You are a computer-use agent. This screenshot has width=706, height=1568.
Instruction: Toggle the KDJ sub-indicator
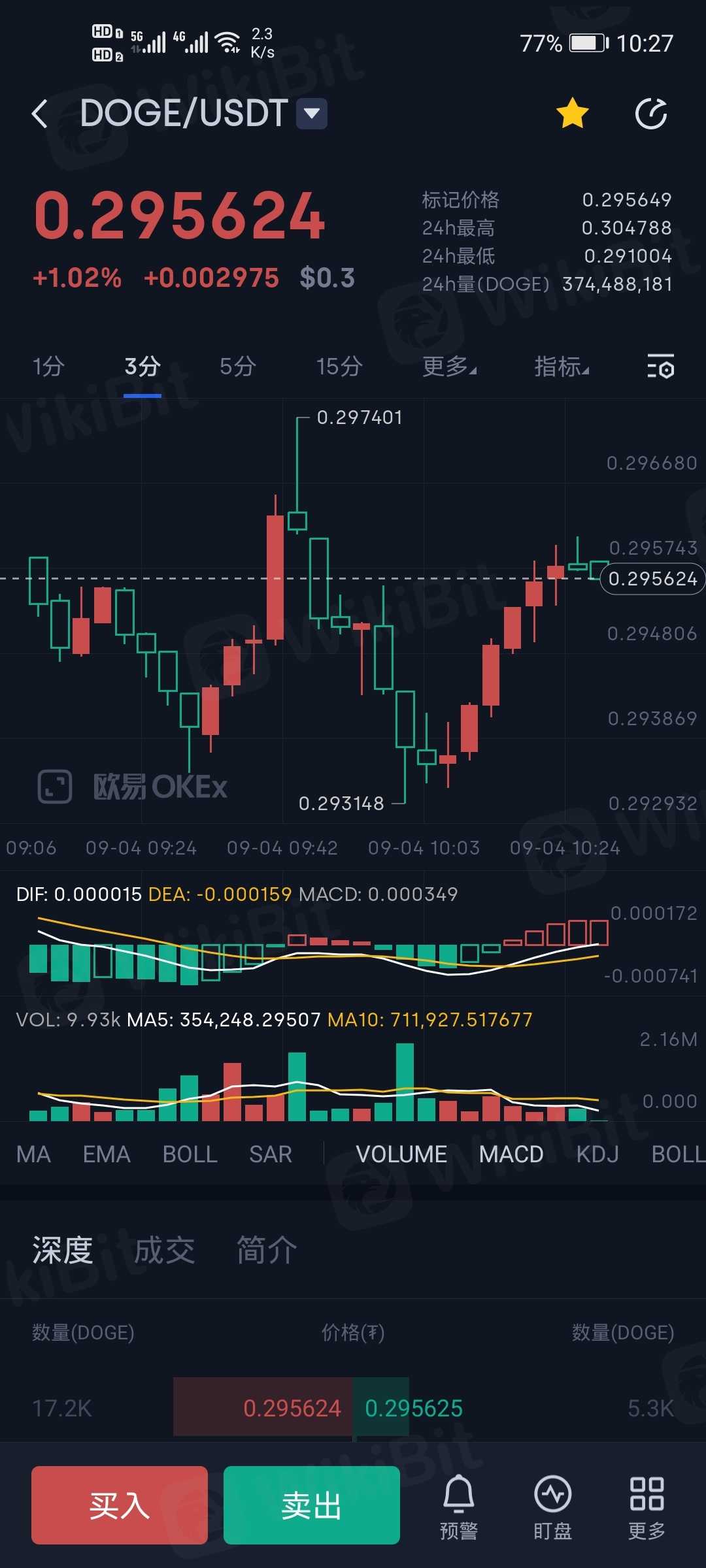tap(597, 1154)
